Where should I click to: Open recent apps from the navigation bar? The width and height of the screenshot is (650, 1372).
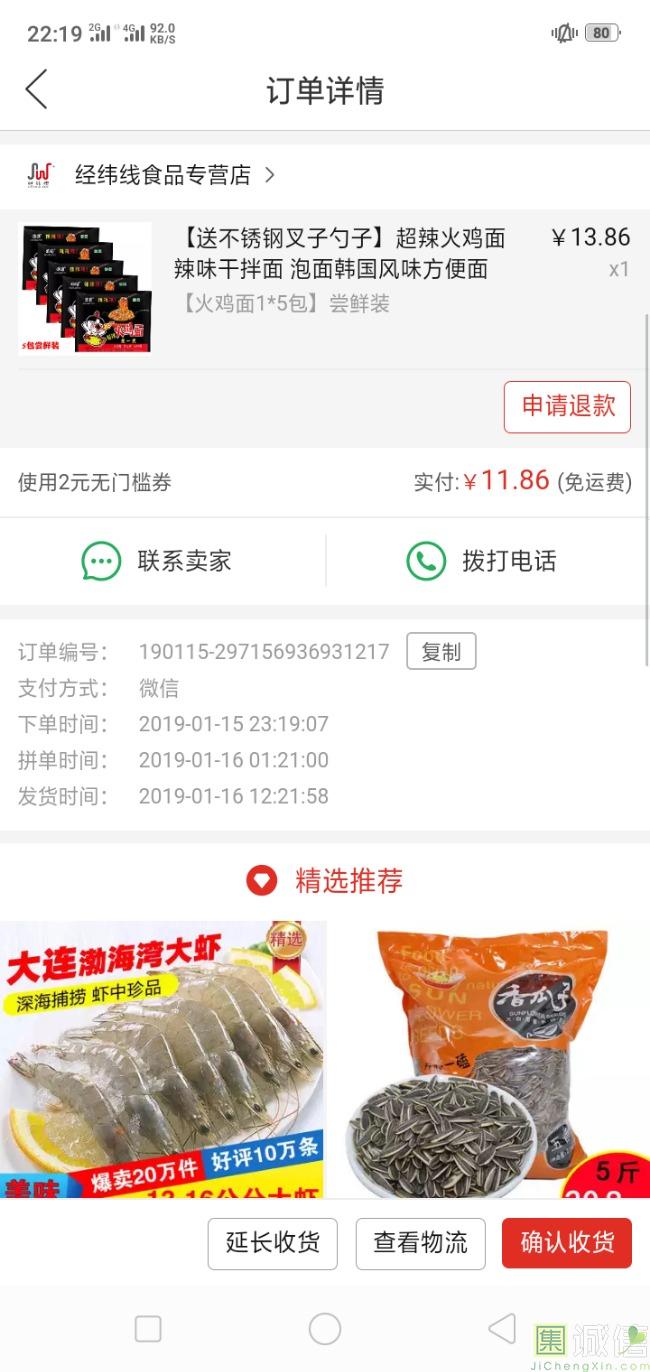point(148,1329)
